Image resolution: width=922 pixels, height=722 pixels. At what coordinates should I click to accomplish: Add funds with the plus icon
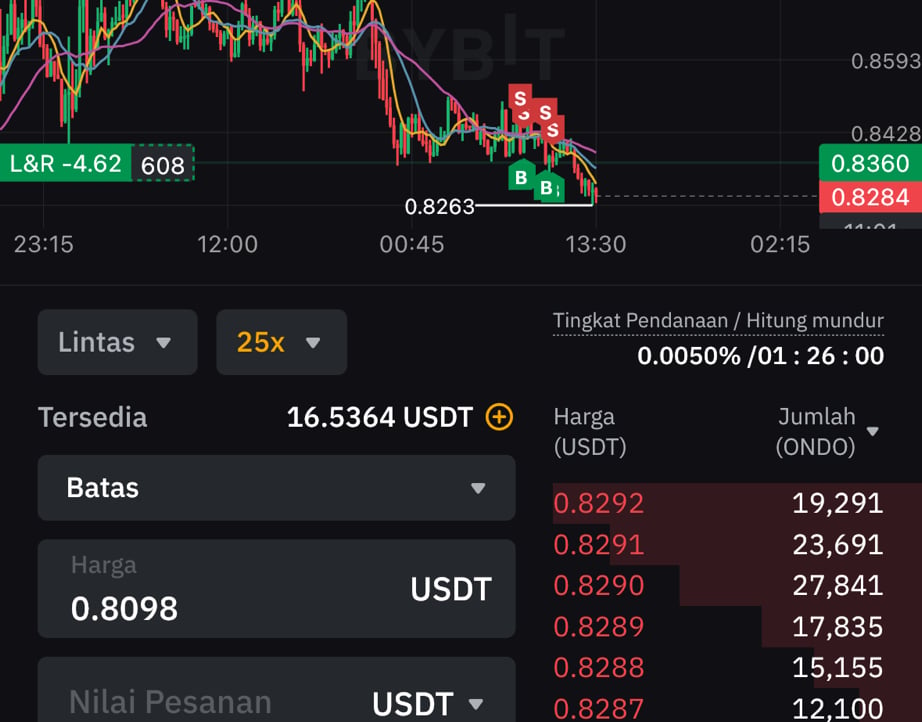(x=499, y=417)
